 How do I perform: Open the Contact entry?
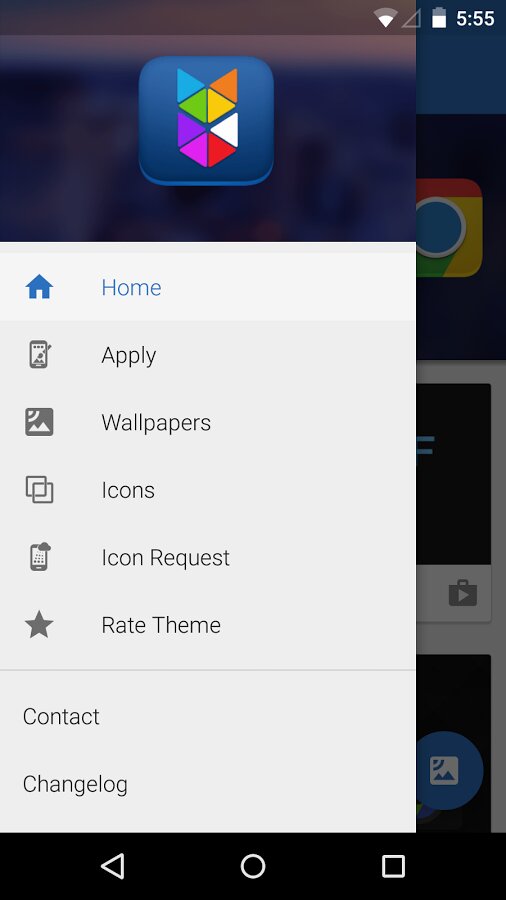click(x=208, y=716)
